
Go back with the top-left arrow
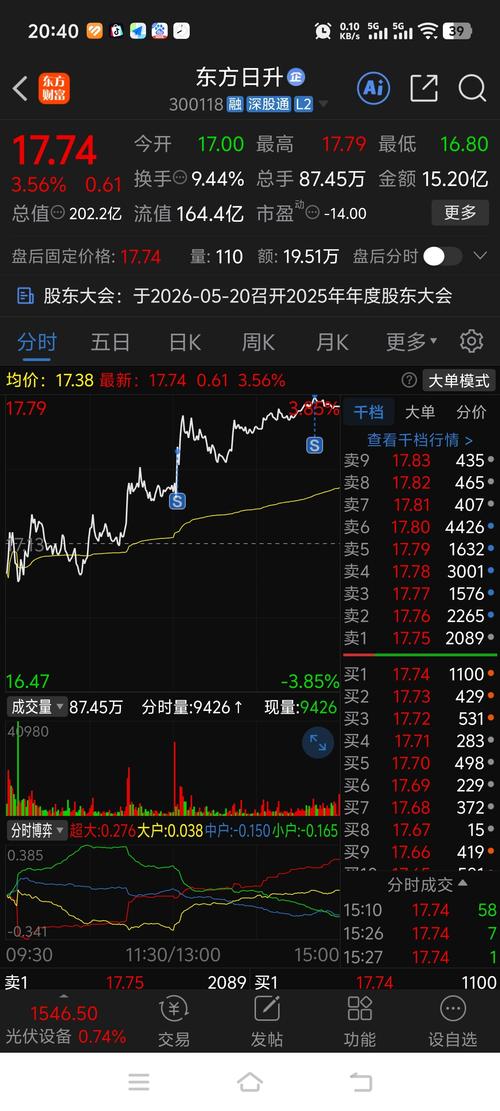(x=20, y=89)
